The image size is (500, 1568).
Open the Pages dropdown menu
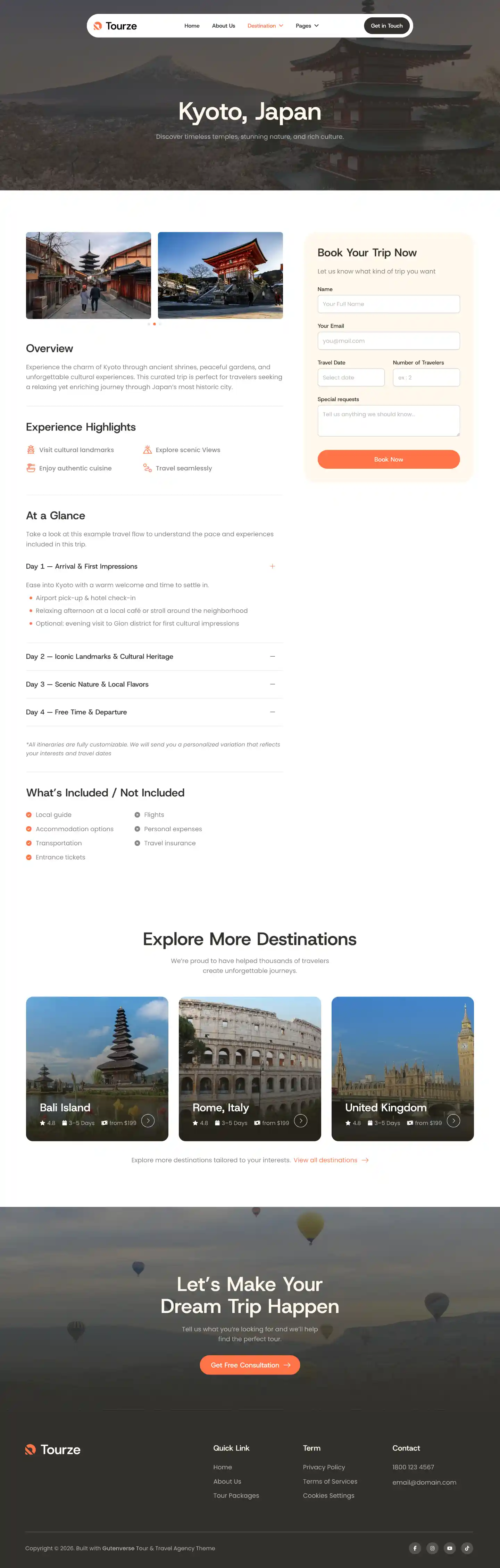(x=307, y=26)
